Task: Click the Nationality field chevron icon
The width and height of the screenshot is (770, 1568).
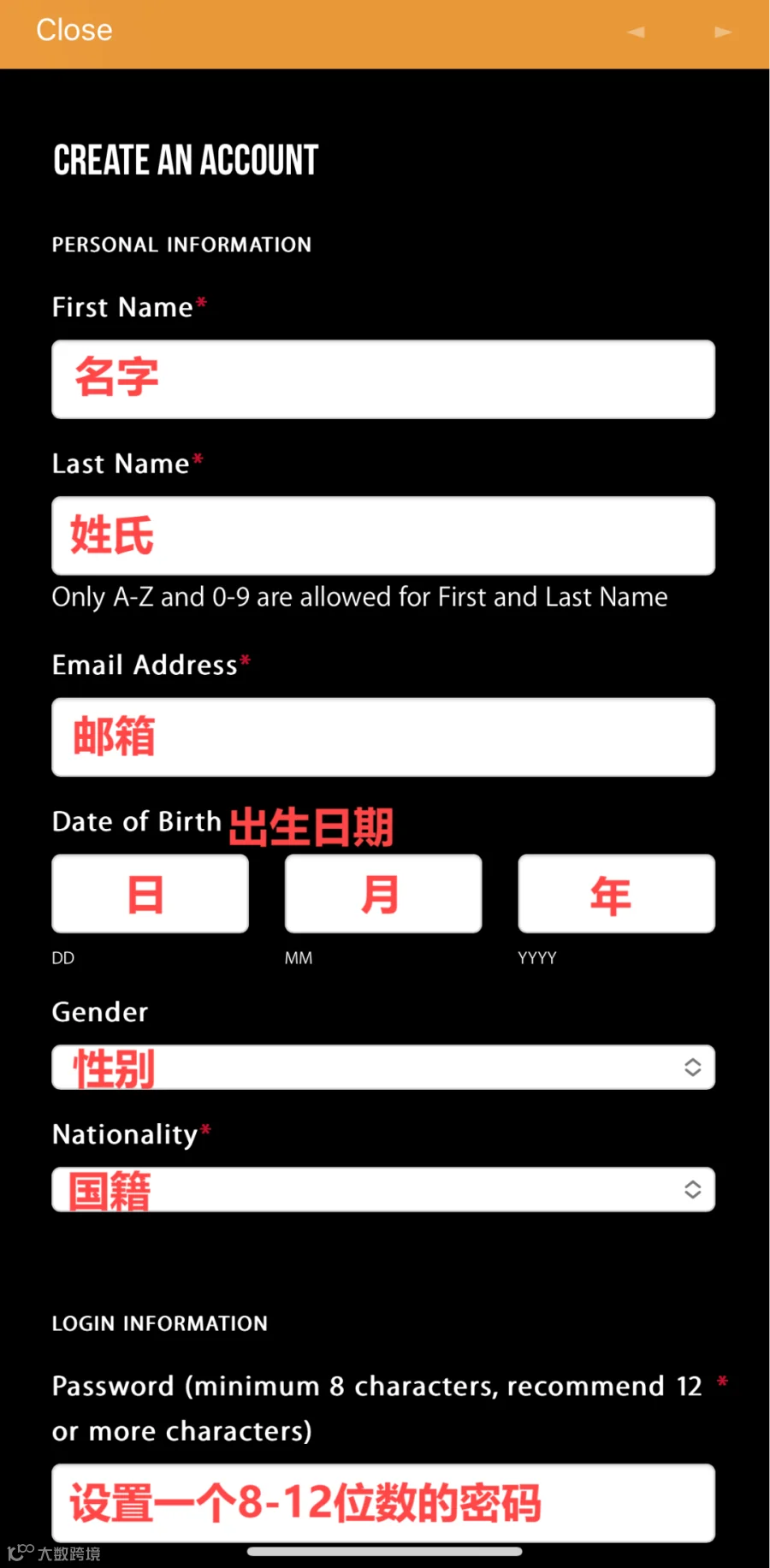Action: pos(691,1189)
